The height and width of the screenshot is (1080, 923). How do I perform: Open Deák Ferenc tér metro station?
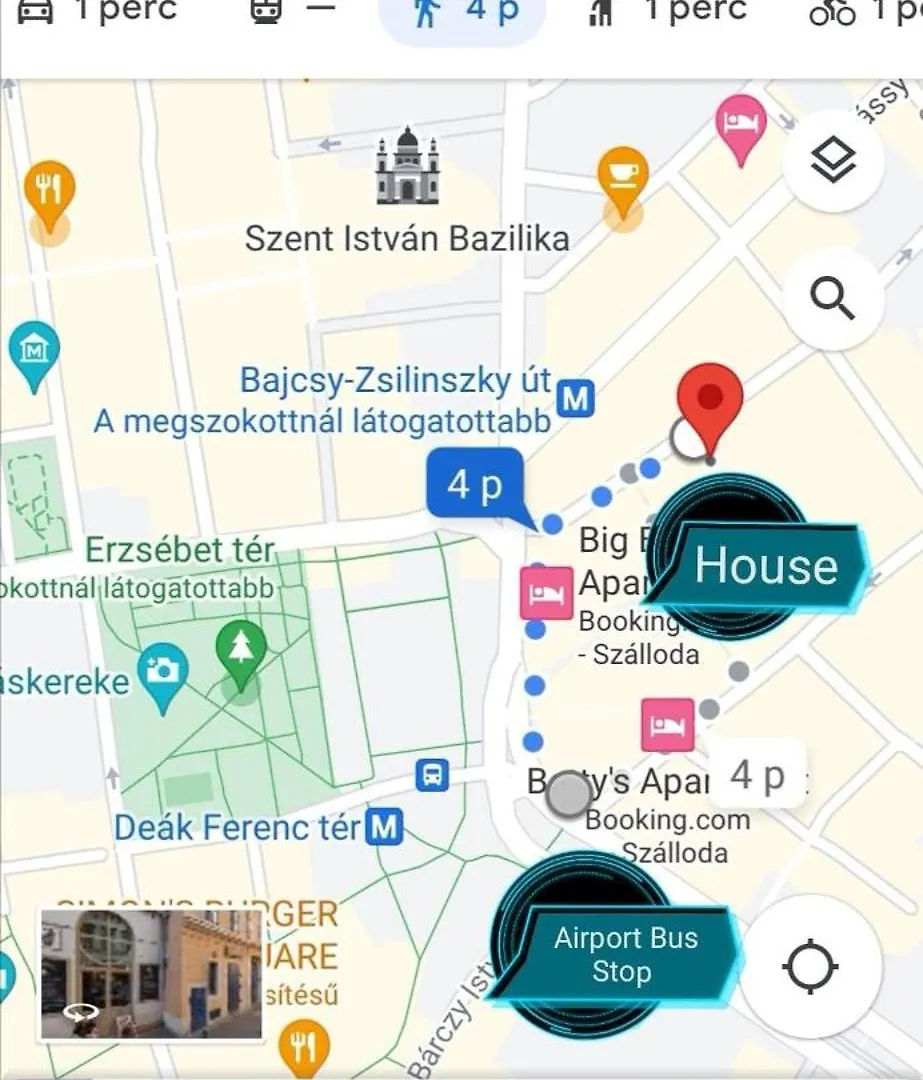click(x=383, y=828)
